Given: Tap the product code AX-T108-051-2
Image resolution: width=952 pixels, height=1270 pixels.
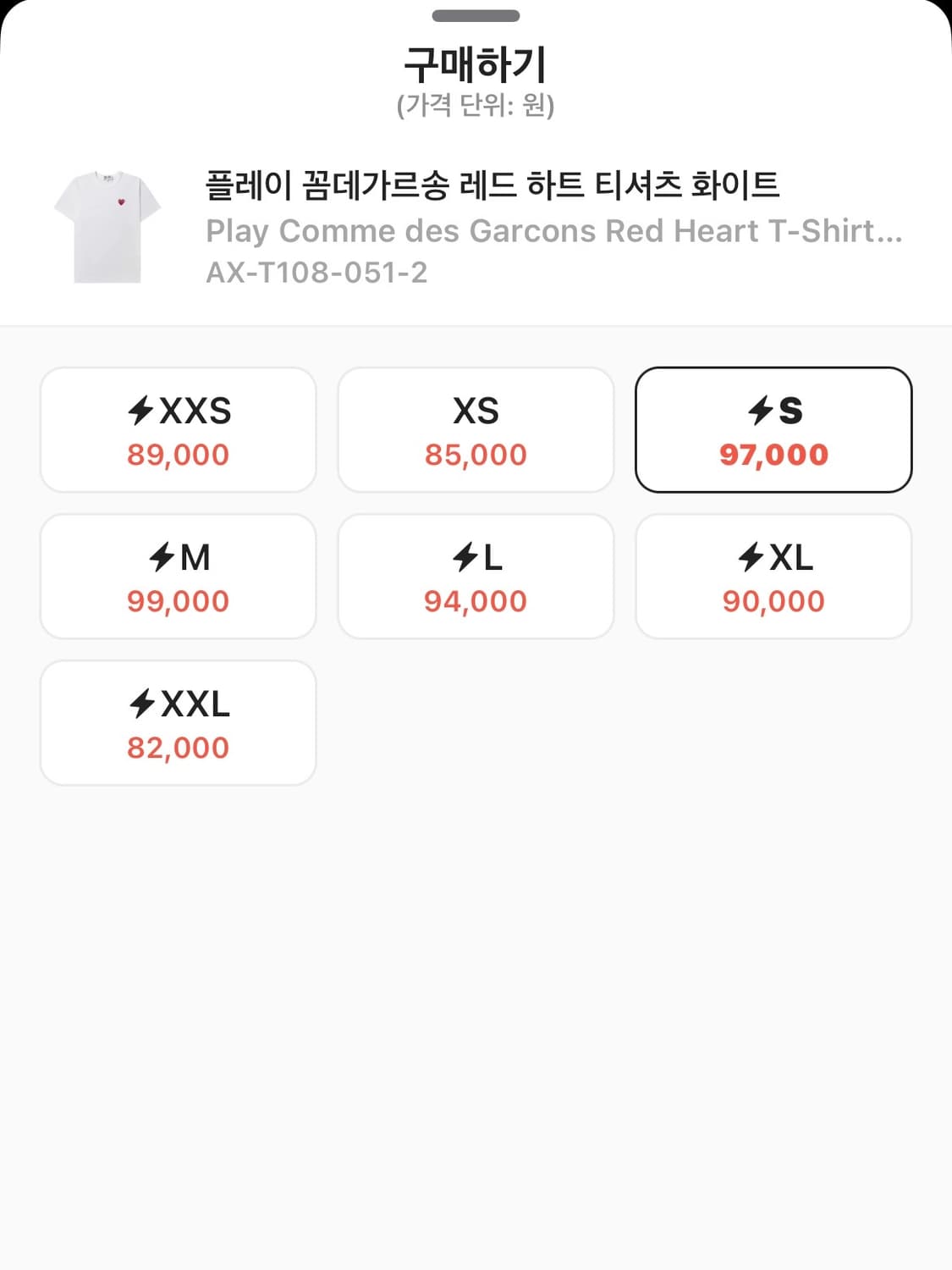Looking at the screenshot, I should (x=317, y=272).
